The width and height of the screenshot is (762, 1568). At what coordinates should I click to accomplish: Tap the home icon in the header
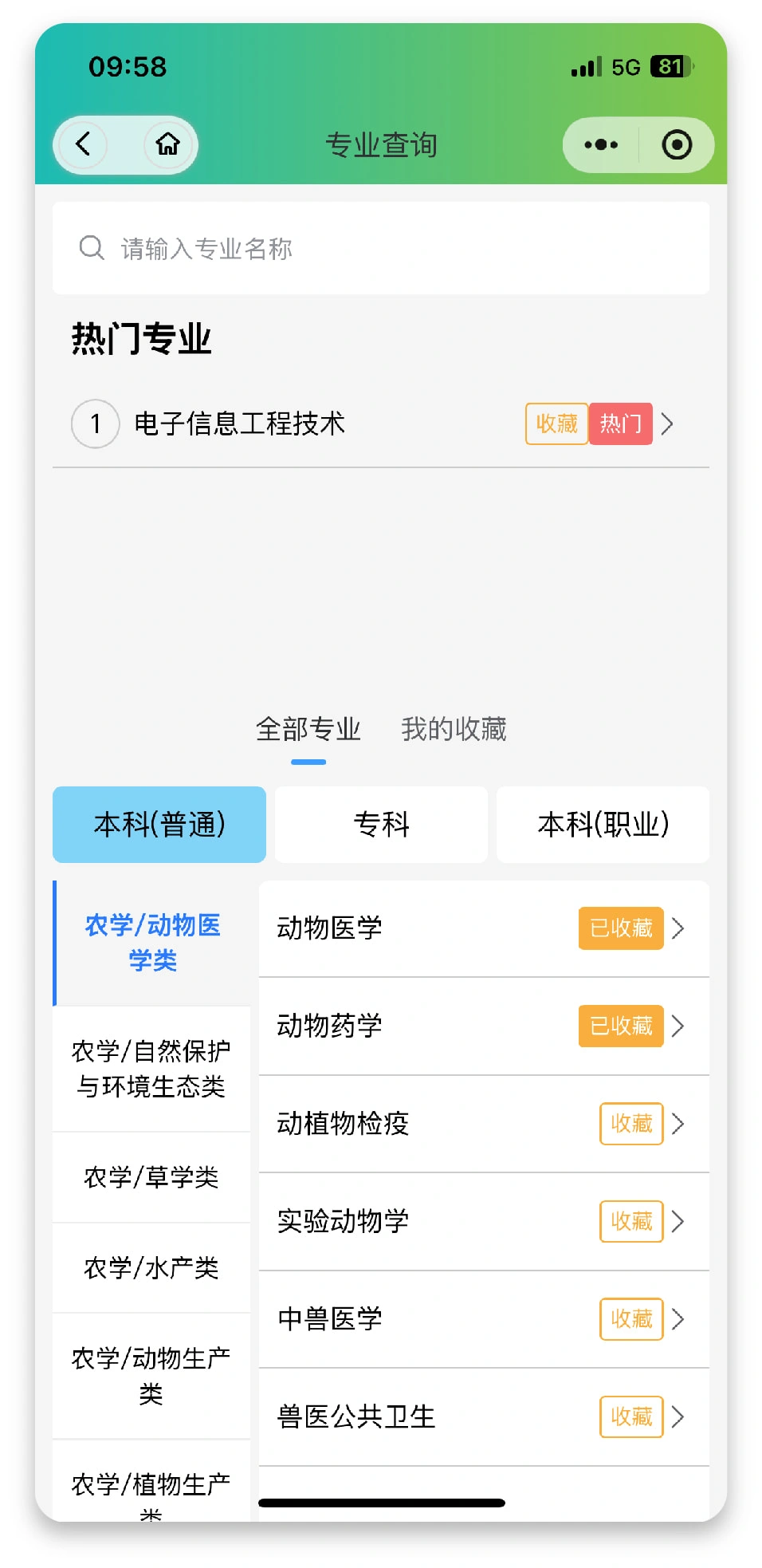click(x=167, y=144)
